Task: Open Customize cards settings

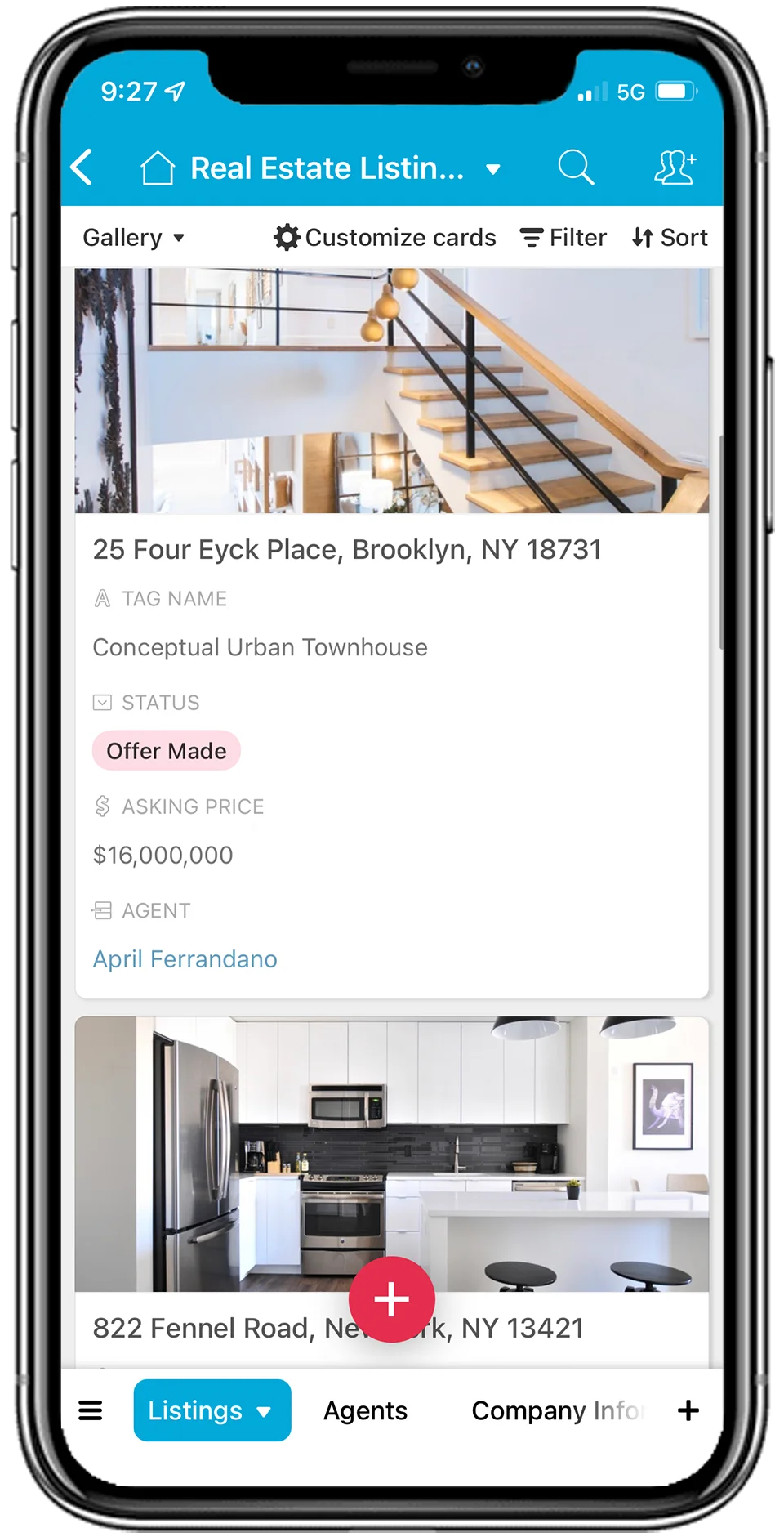Action: [x=385, y=238]
